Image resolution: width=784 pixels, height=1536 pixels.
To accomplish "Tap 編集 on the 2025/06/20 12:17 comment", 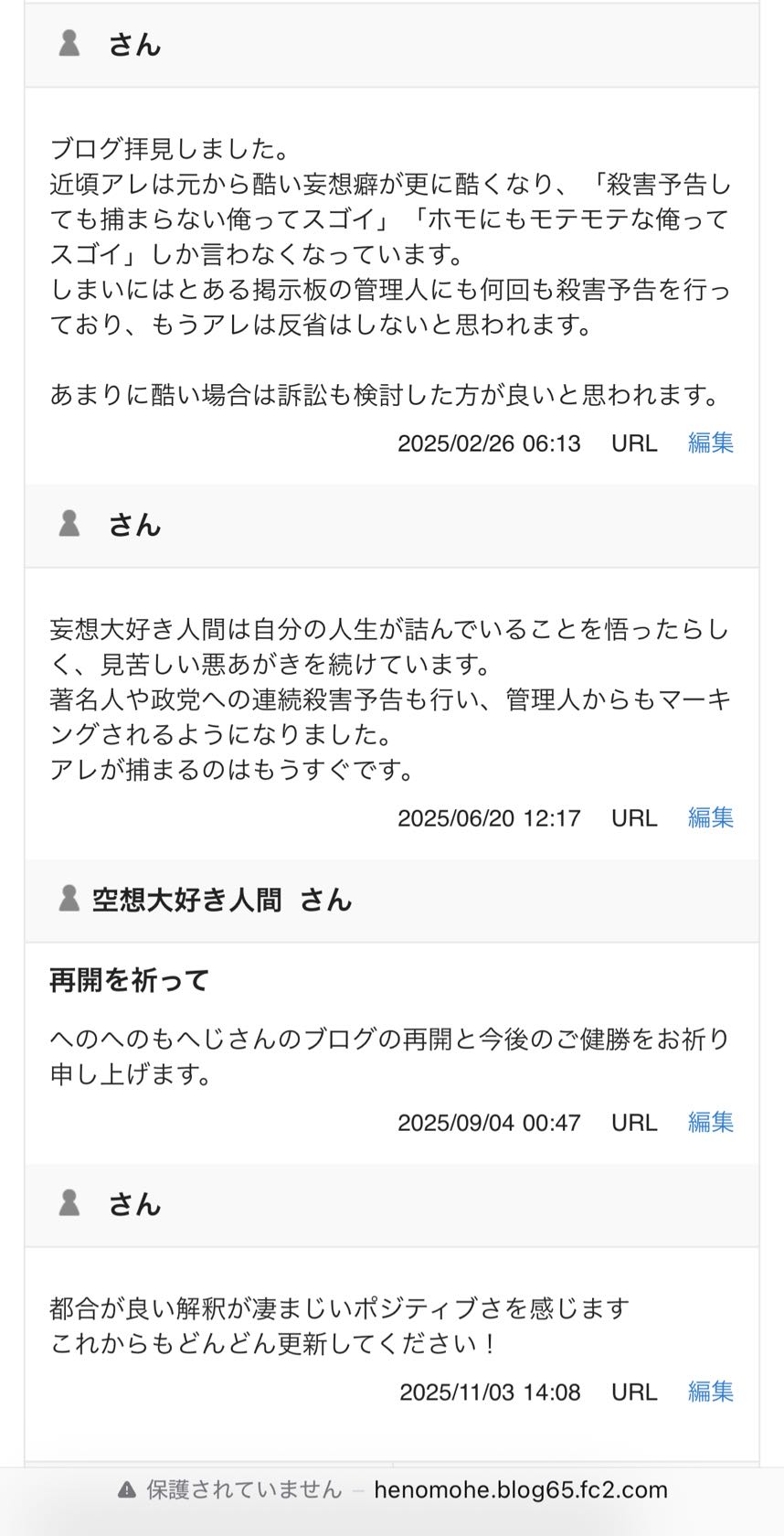I will (x=710, y=817).
